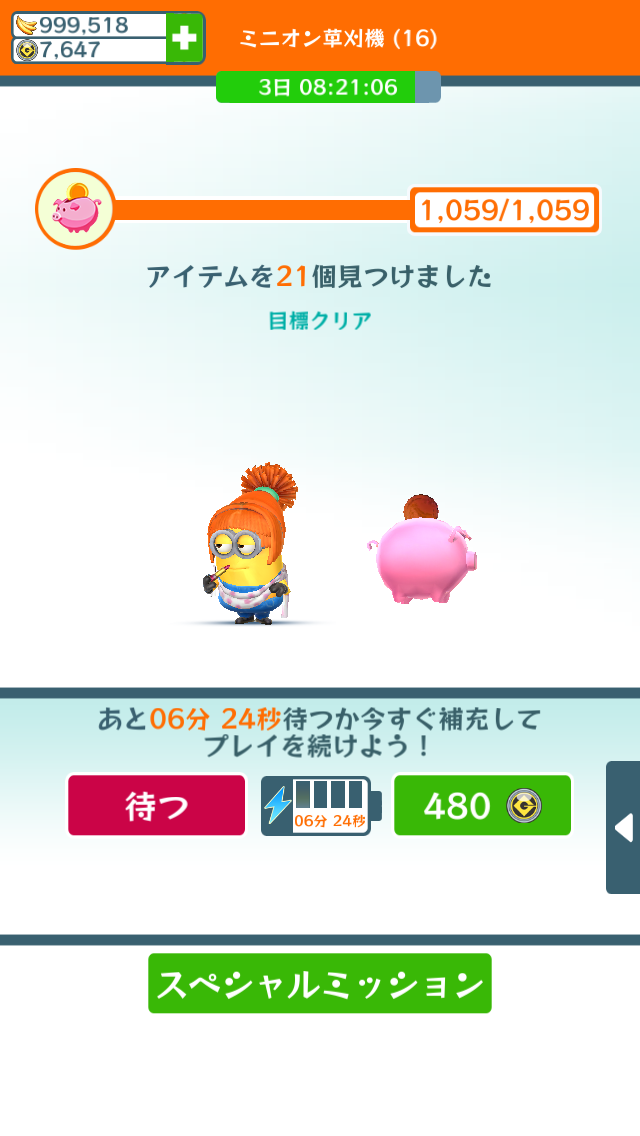Expand the side panel arrow
Viewport: 640px width, 1136px height.
pos(623,827)
